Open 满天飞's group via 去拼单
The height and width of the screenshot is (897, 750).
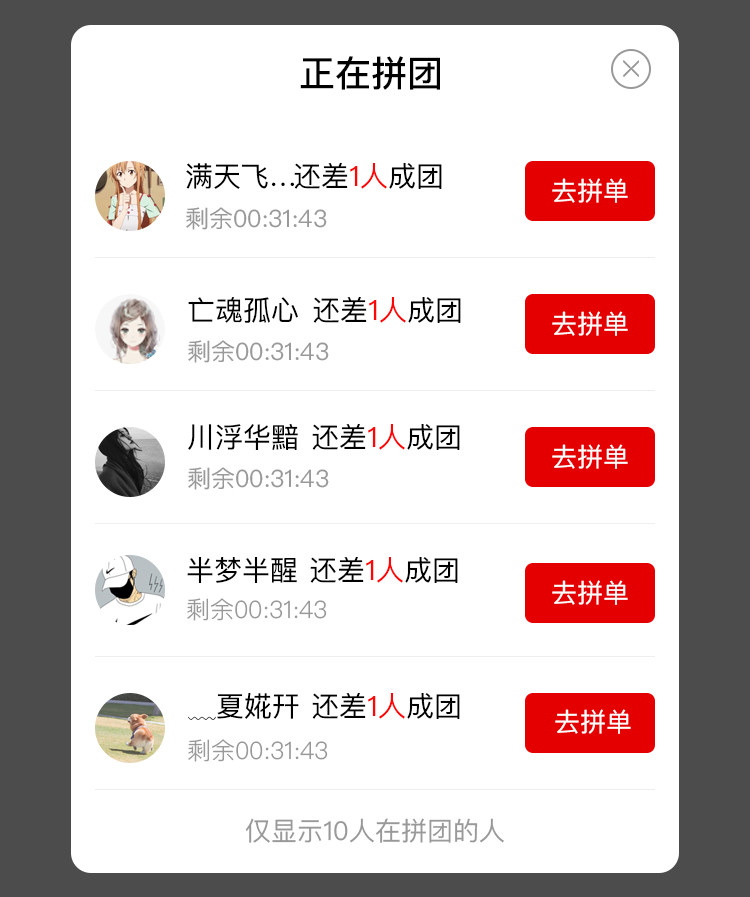(589, 191)
